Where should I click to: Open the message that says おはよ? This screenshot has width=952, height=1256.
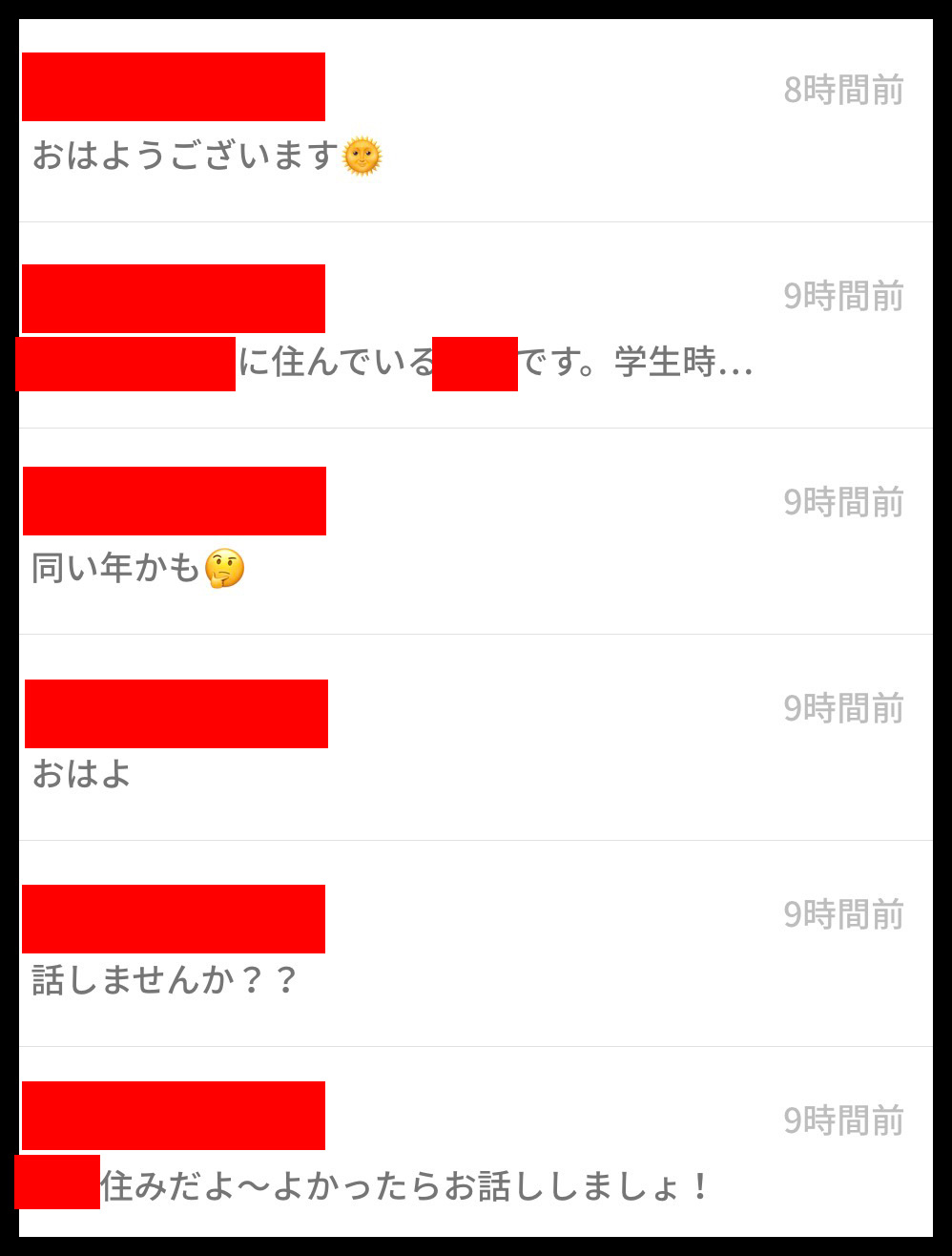pos(82,774)
